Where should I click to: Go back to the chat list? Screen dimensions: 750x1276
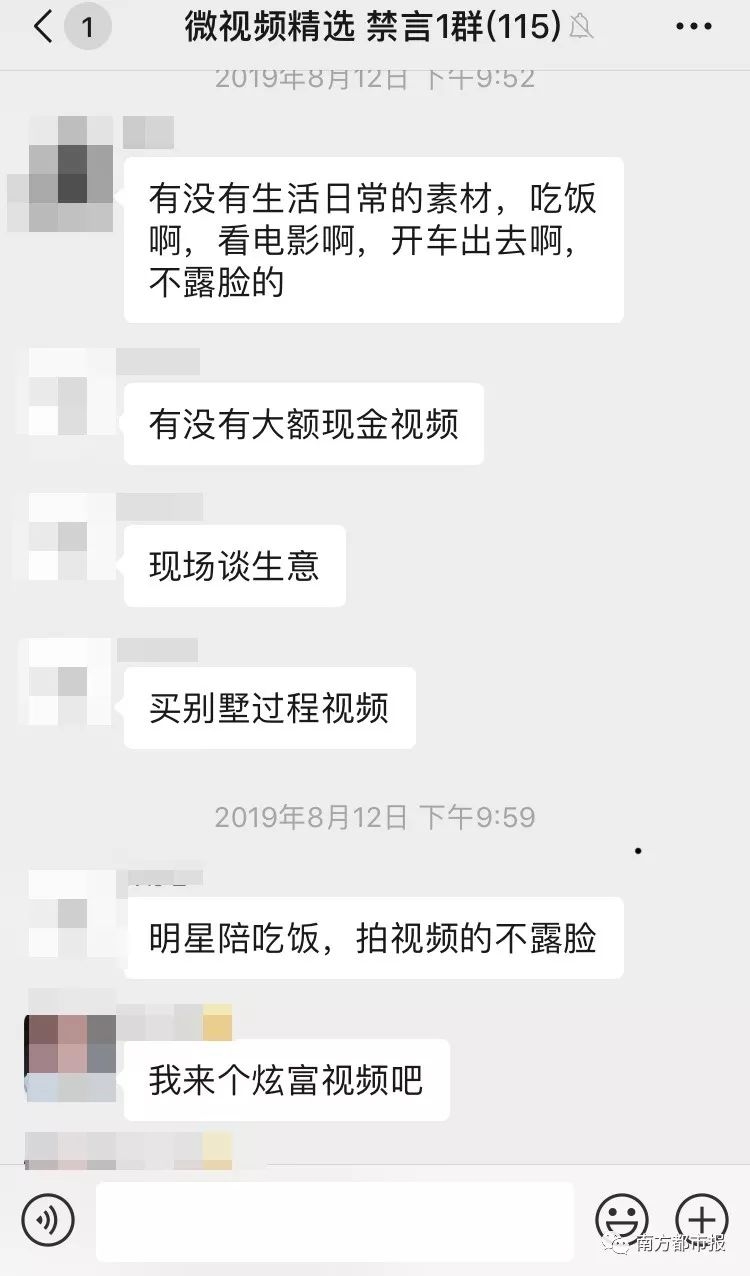coord(42,28)
